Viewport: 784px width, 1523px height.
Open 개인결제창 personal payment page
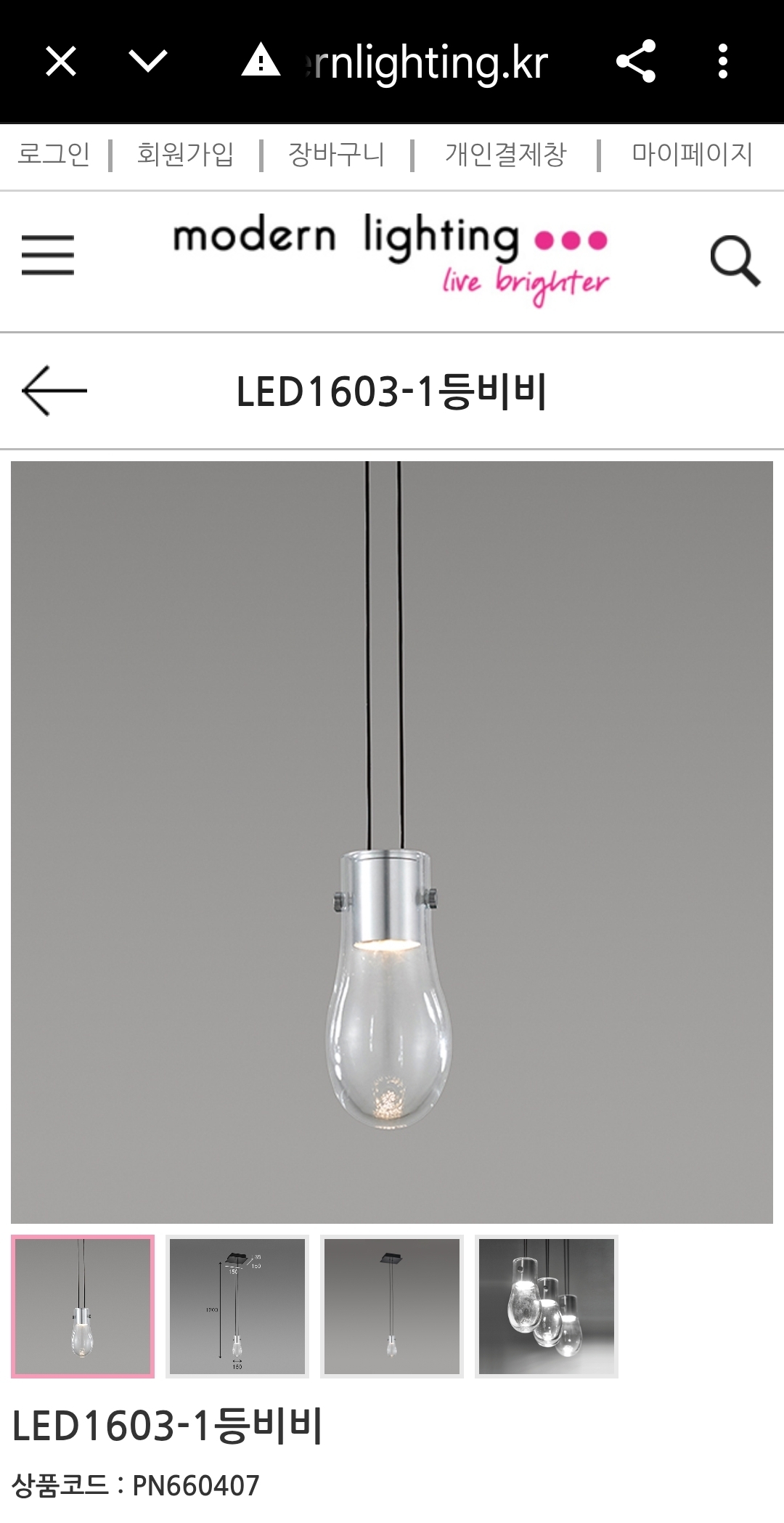pyautogui.click(x=505, y=154)
